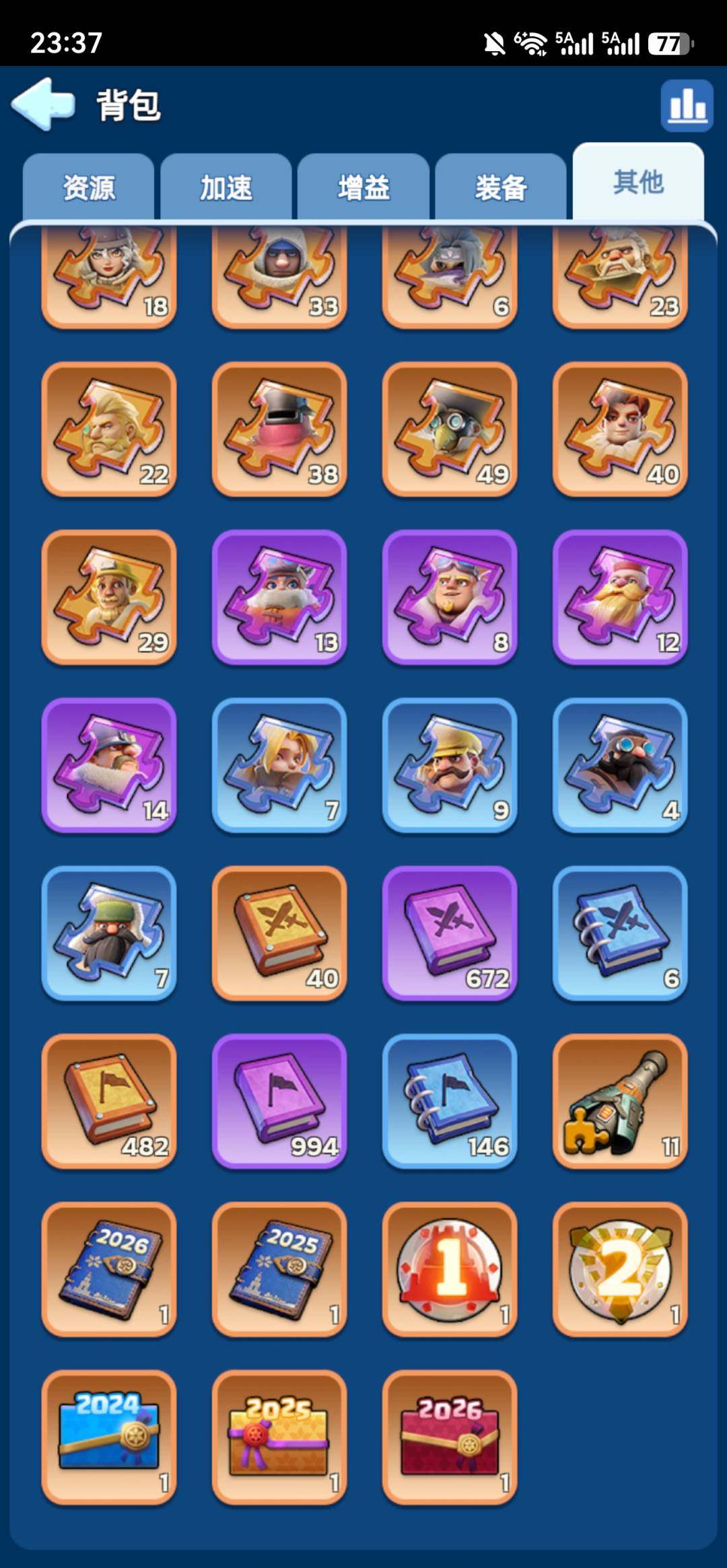Open the purple crossed-swords book with 672
This screenshot has width=727, height=1568.
point(450,933)
